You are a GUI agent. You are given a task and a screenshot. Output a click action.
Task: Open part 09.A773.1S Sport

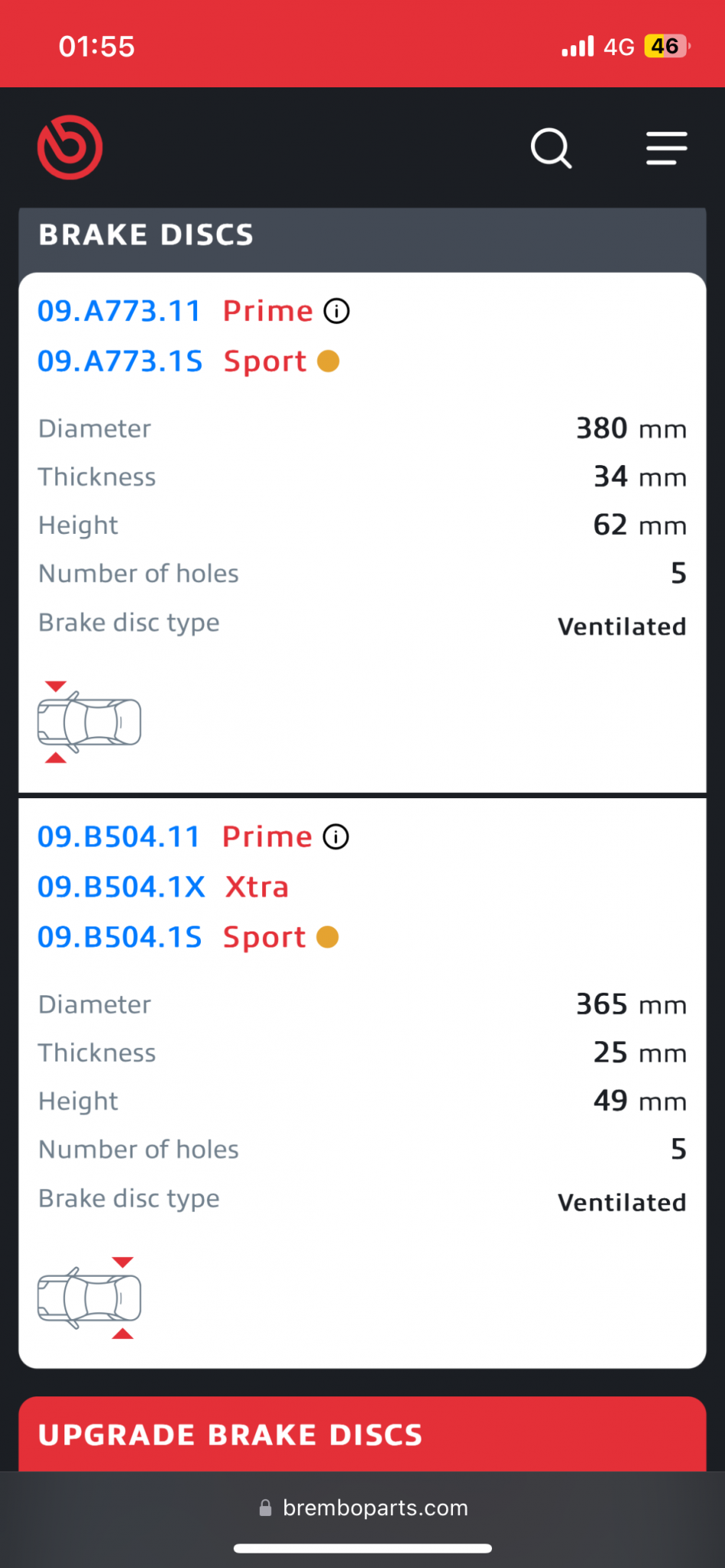point(120,361)
